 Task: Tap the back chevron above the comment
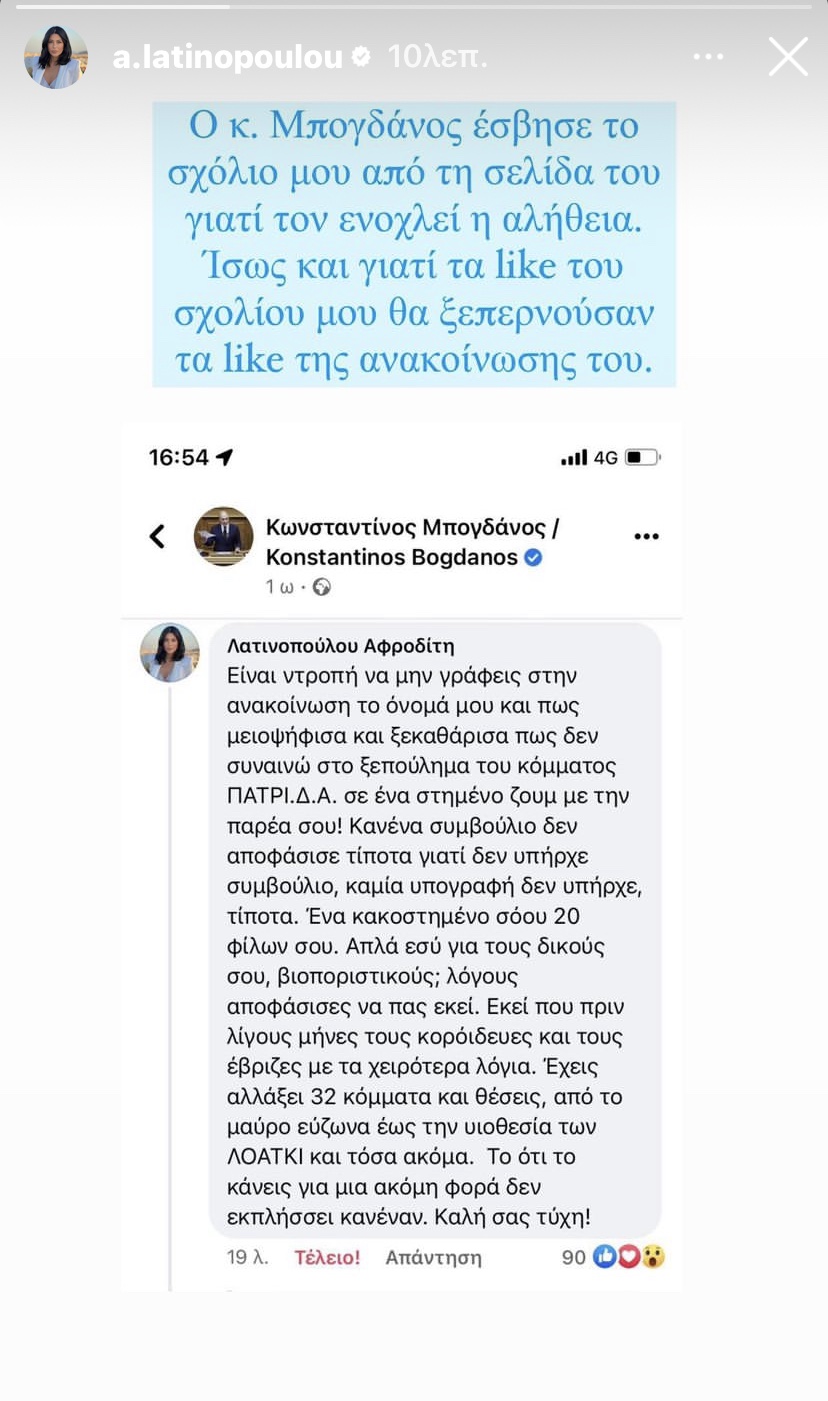(157, 536)
